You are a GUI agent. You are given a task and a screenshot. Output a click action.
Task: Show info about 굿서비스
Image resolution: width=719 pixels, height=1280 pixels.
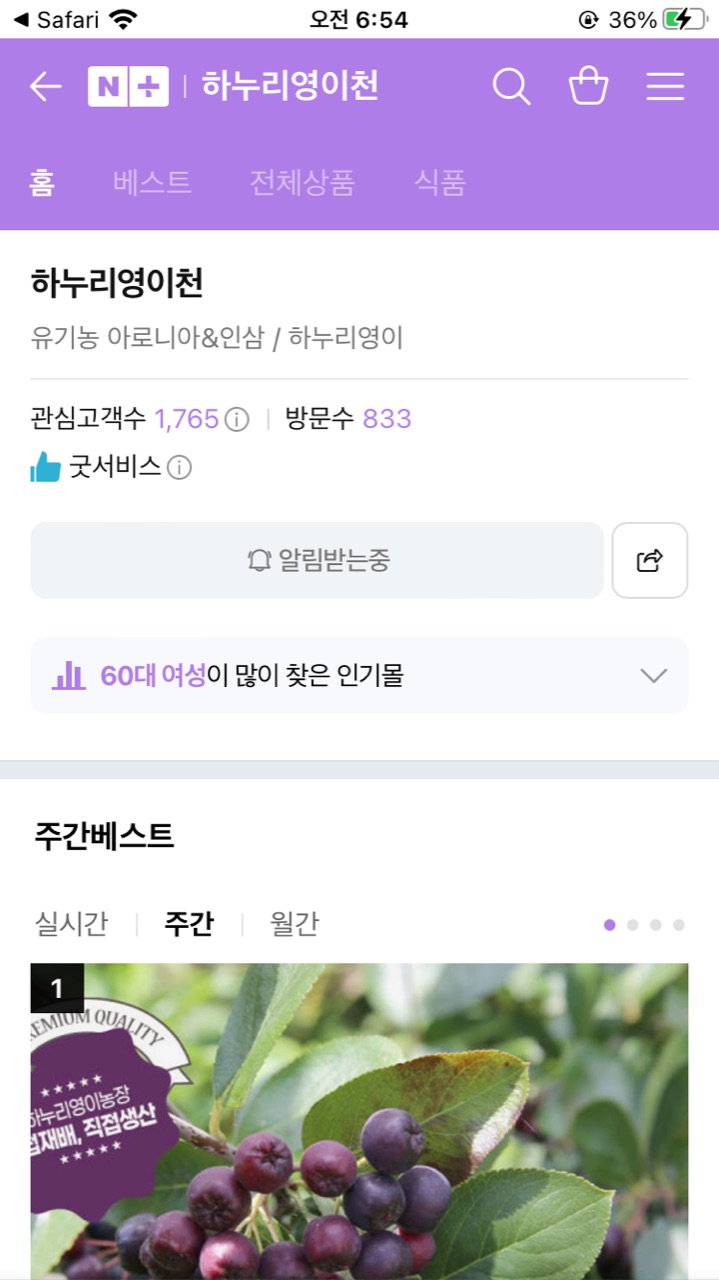179,467
